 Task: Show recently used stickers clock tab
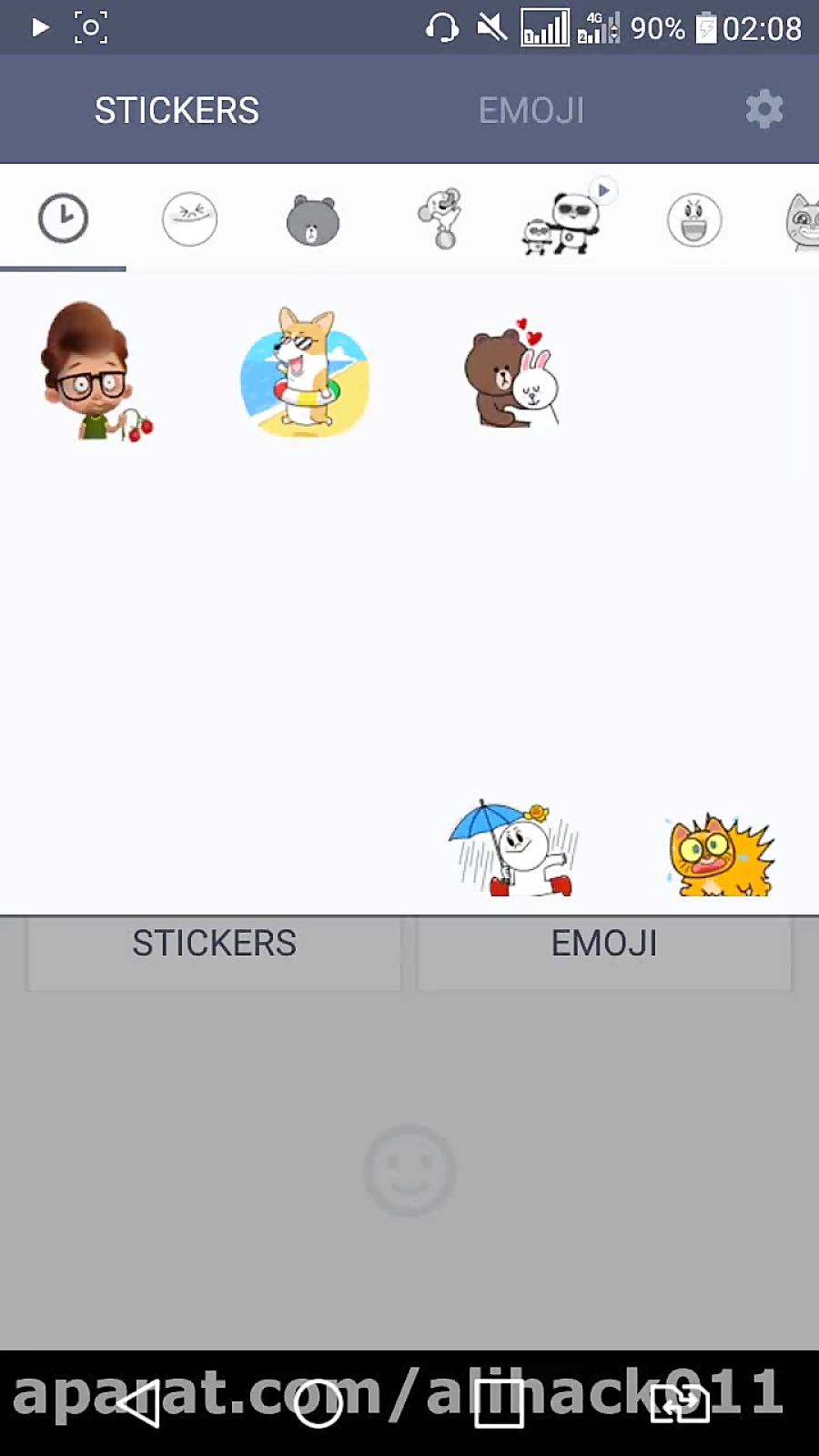[x=63, y=219]
